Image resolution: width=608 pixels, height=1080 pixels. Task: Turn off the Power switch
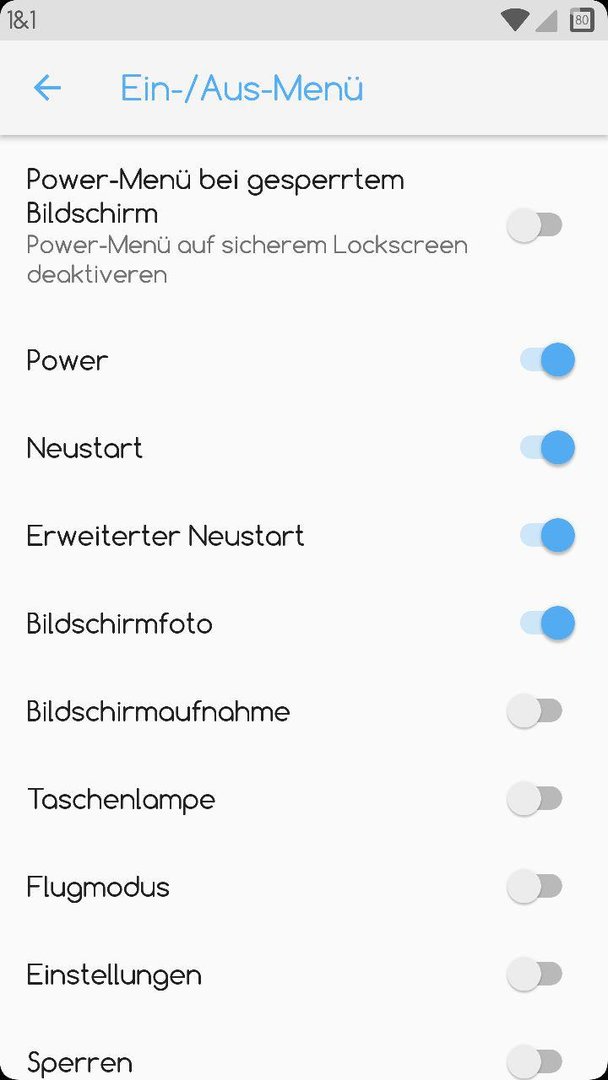point(547,360)
